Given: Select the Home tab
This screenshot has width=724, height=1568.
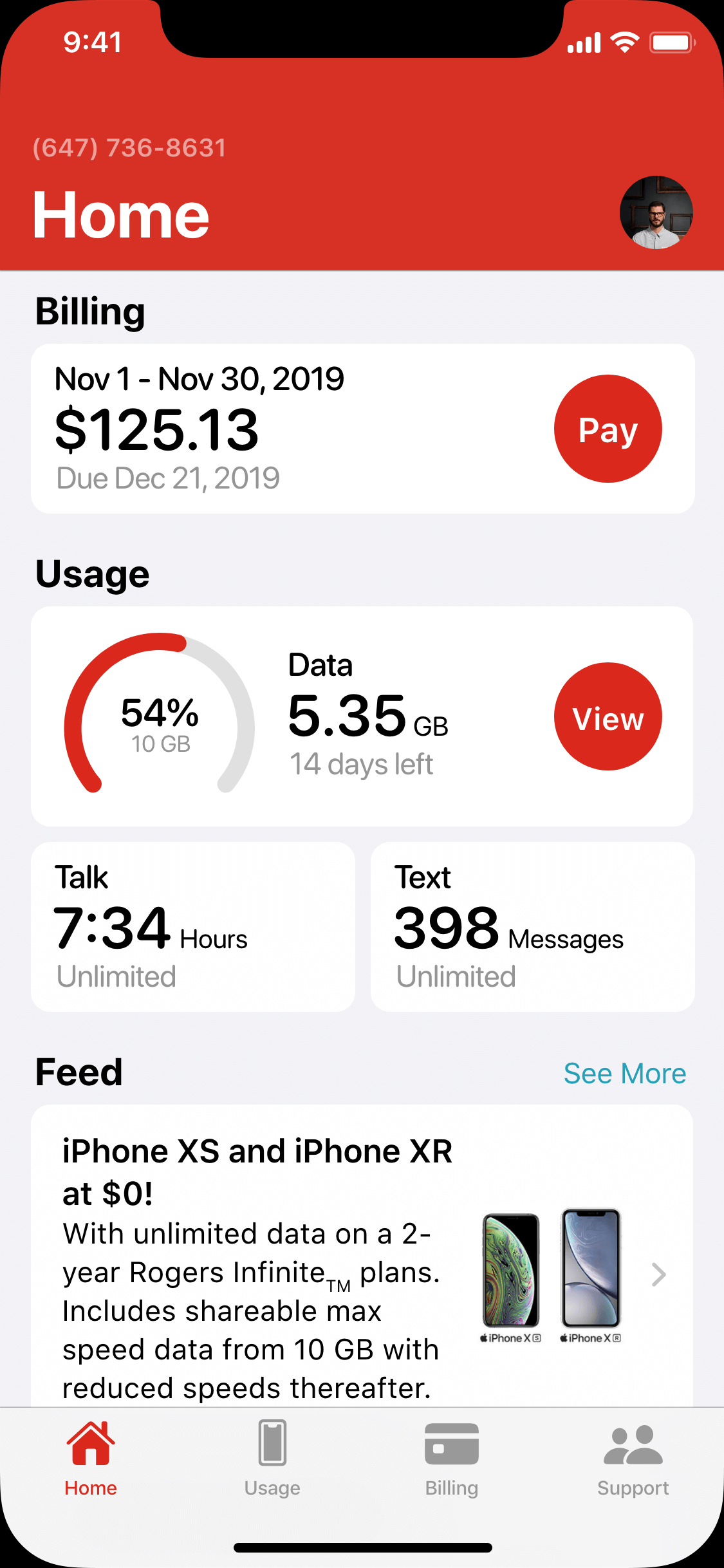Looking at the screenshot, I should [91, 1459].
